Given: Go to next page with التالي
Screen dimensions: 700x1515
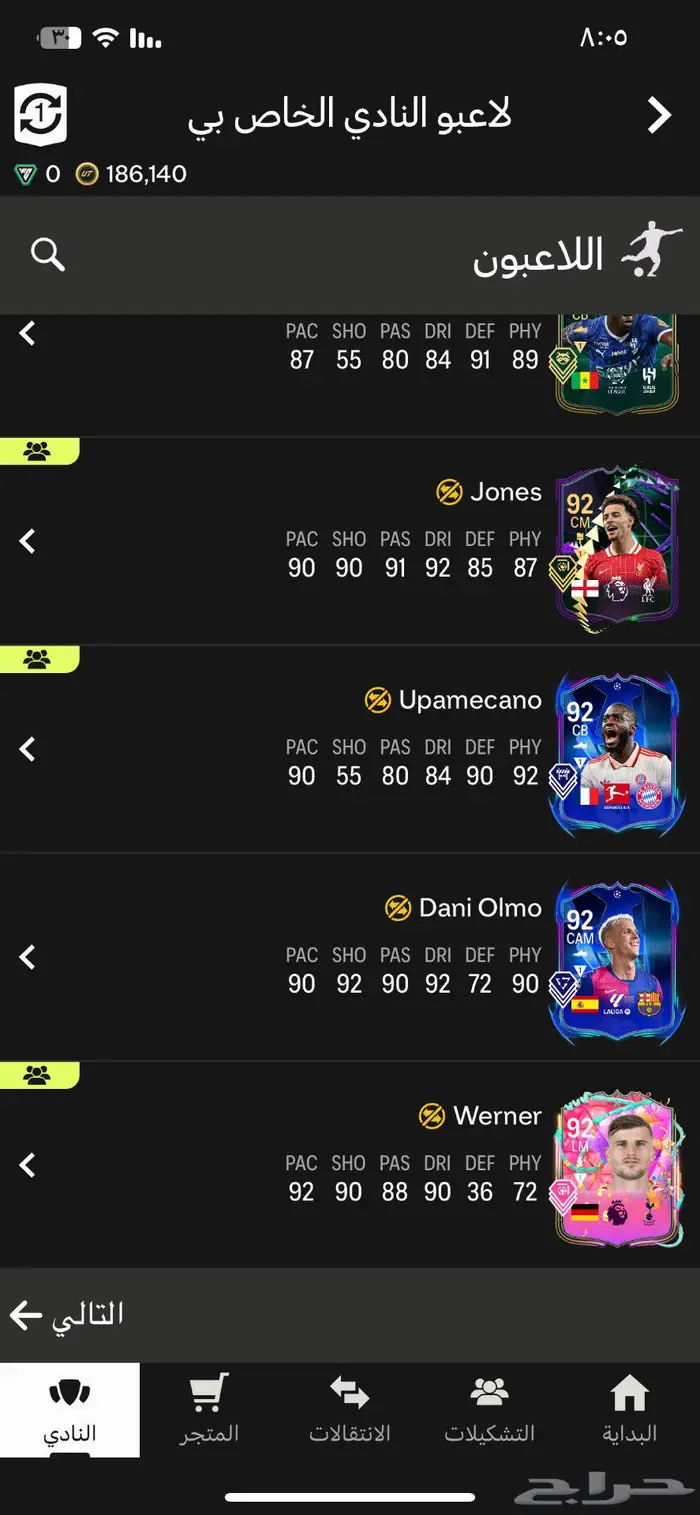Looking at the screenshot, I should click(66, 1314).
